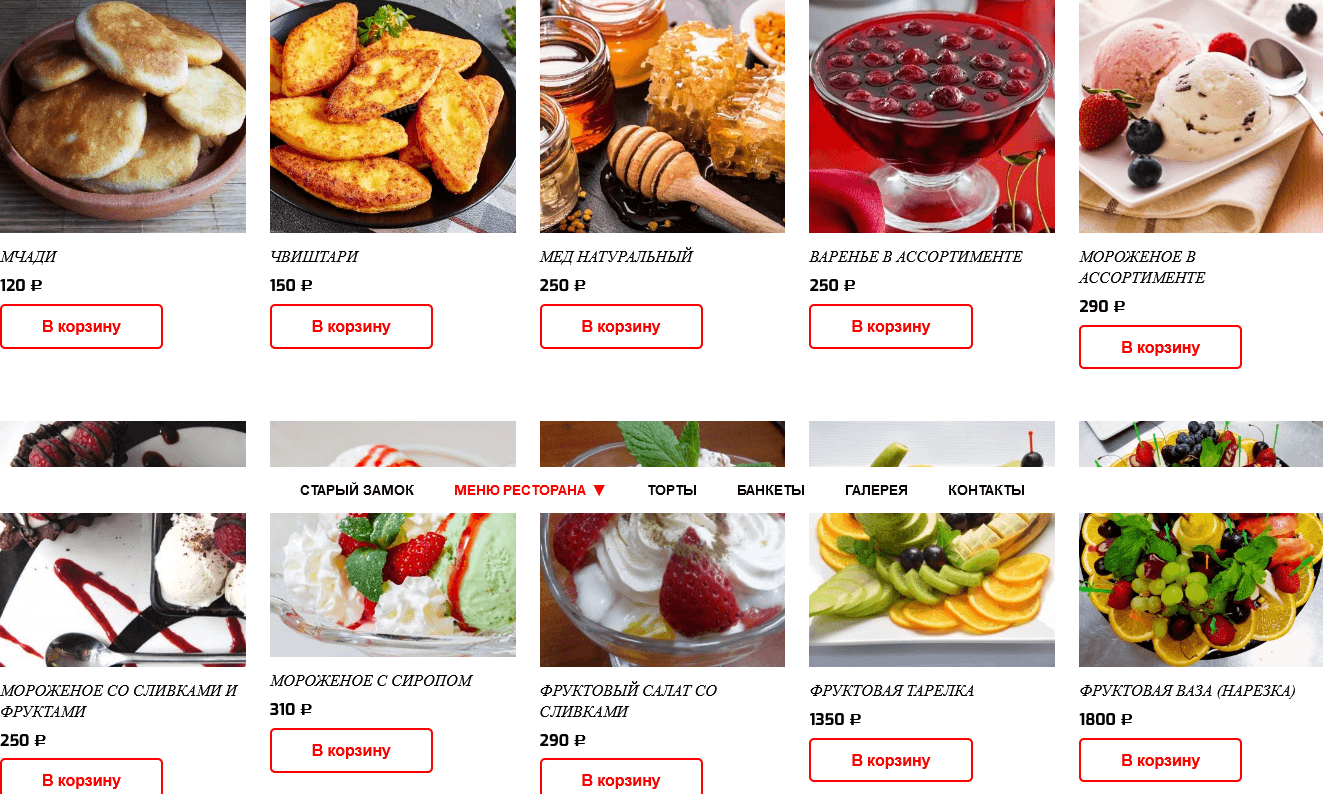Open the Банкеты page

pyautogui.click(x=770, y=490)
